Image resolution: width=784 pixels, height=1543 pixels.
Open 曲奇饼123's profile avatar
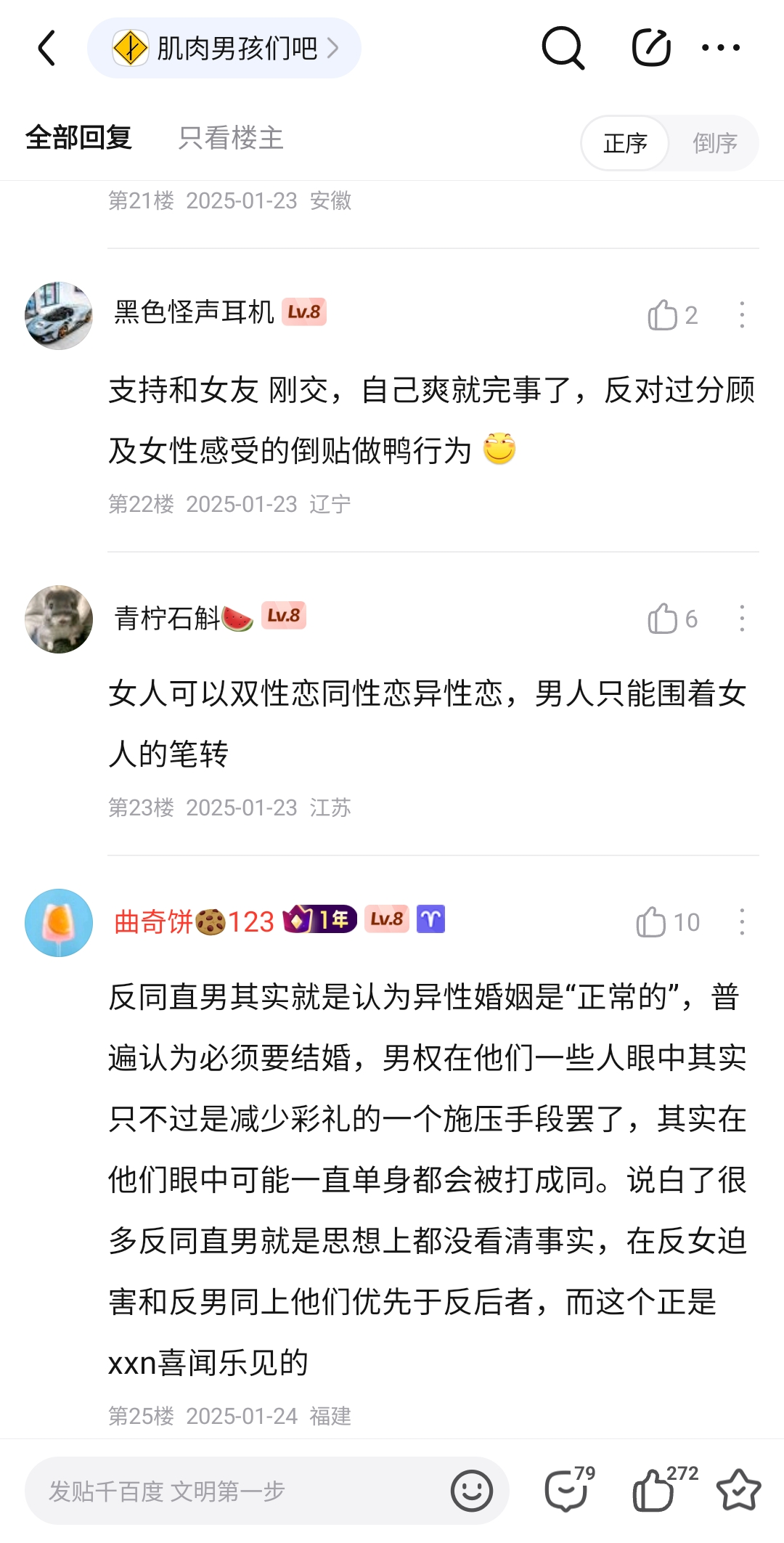59,923
